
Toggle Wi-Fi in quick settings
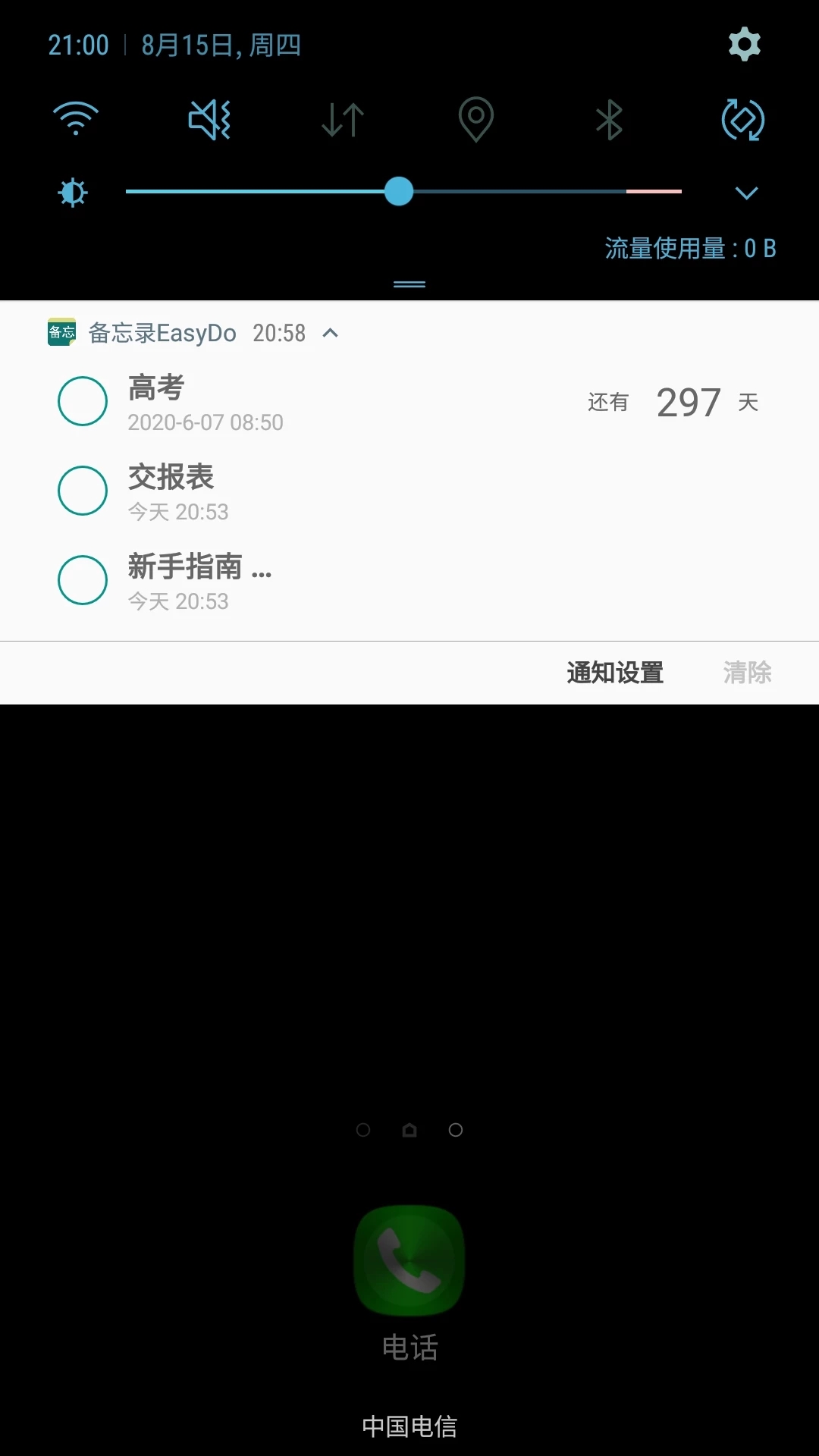click(74, 119)
